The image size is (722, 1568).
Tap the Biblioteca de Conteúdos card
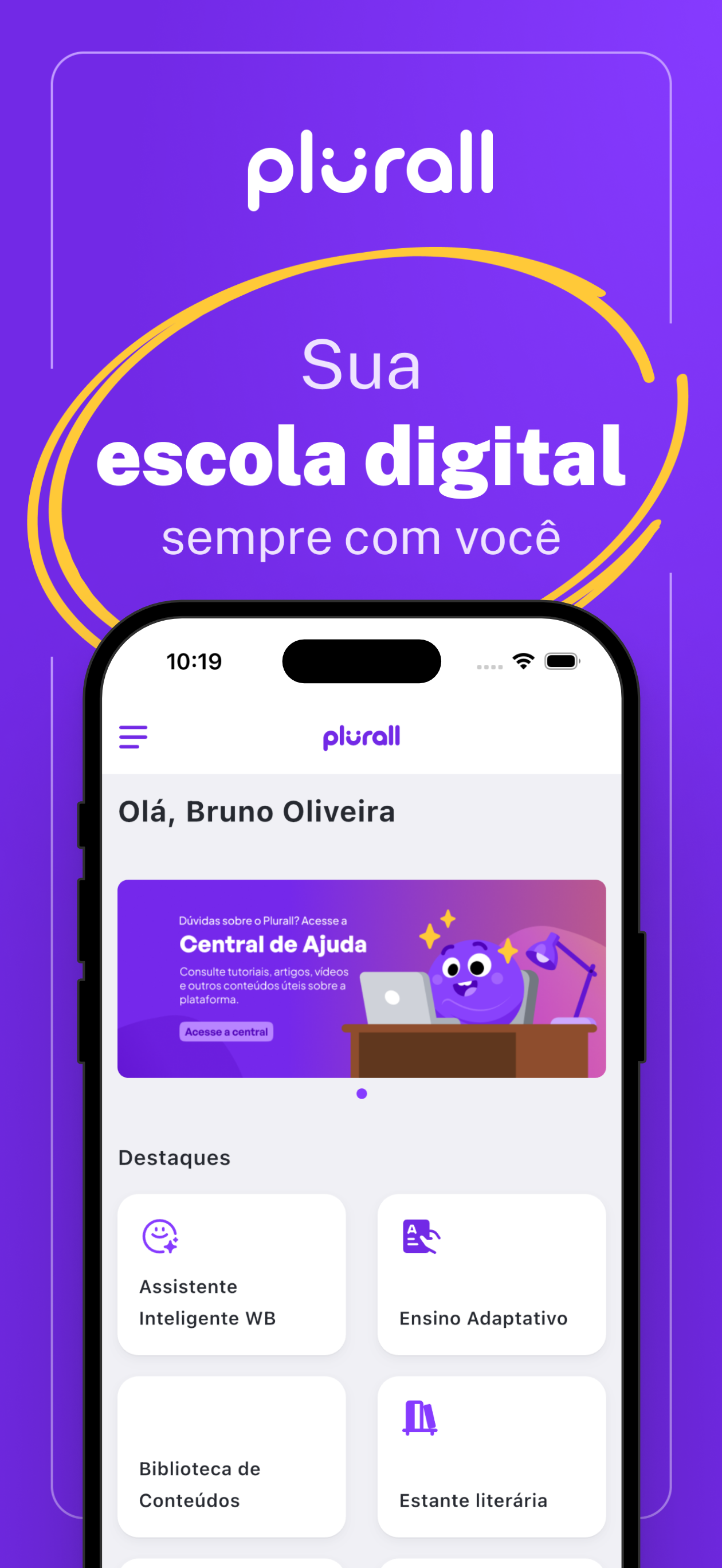pyautogui.click(x=232, y=1458)
